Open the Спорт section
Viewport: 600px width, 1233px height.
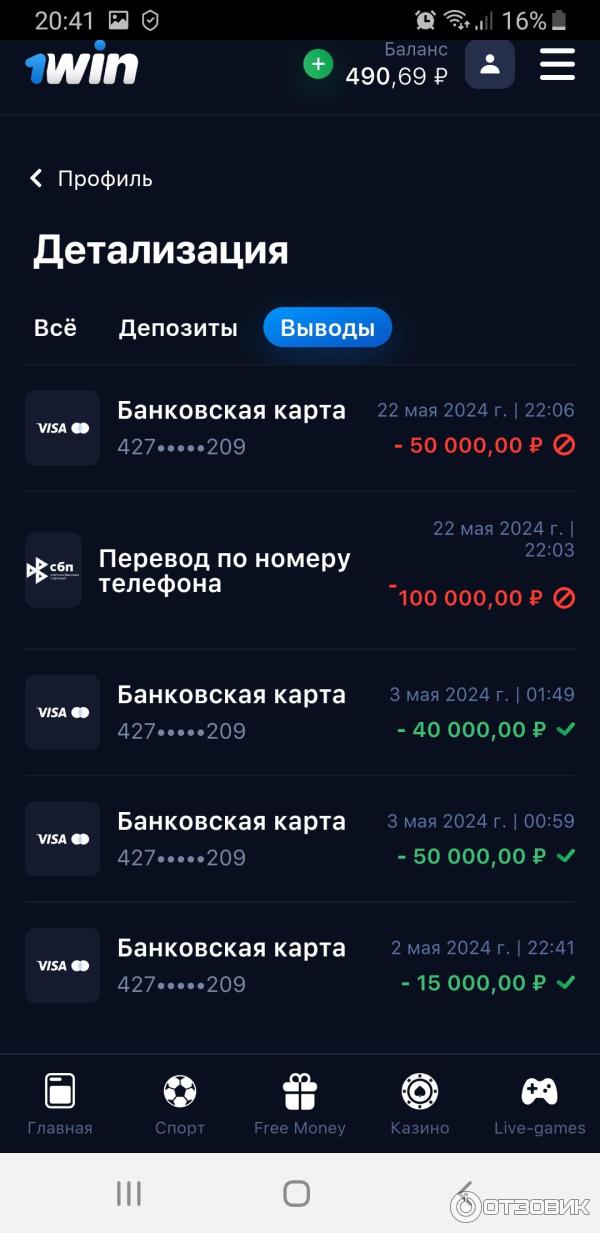click(x=180, y=1103)
